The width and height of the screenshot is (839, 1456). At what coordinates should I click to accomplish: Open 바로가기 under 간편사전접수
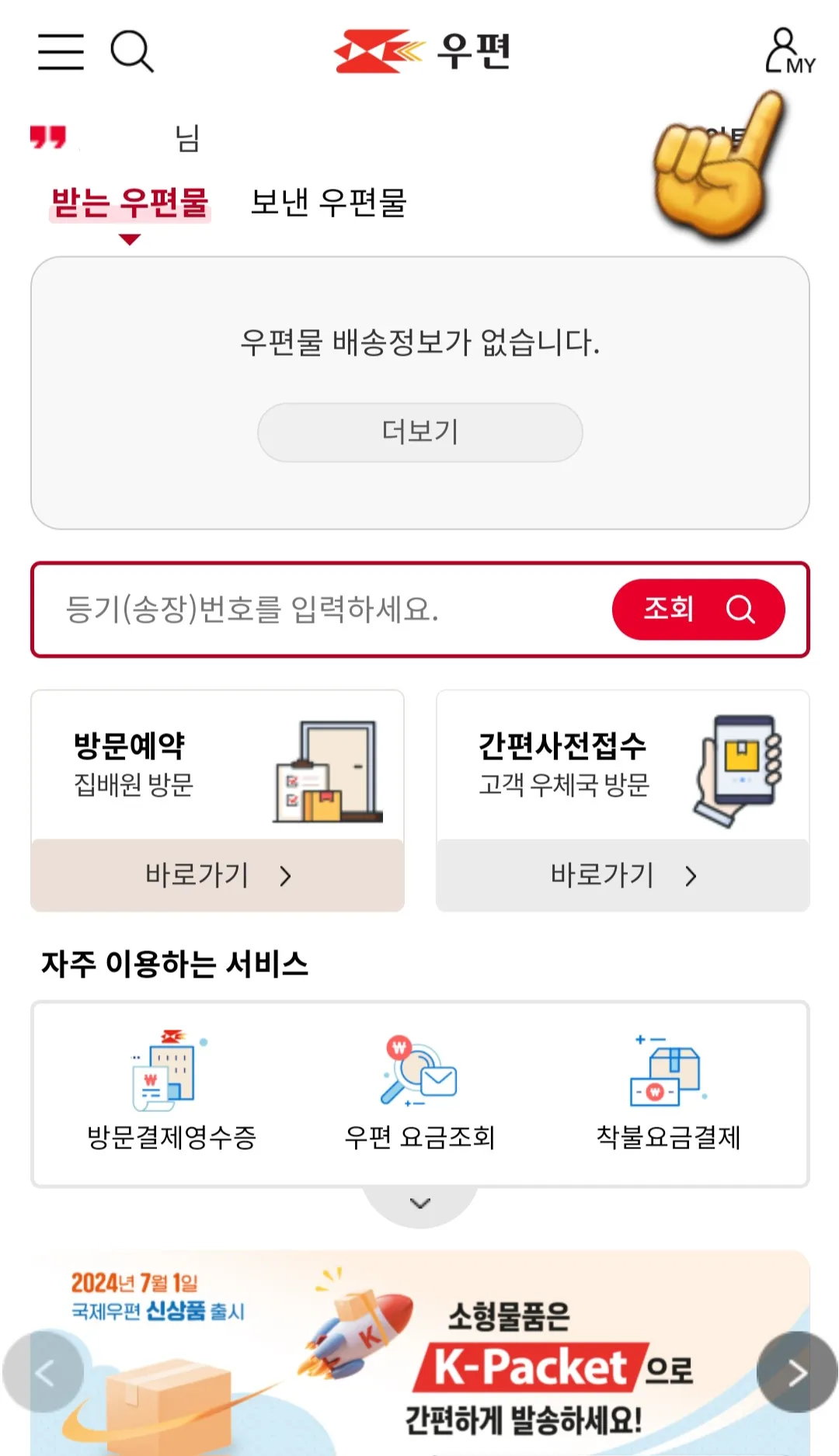click(x=622, y=876)
